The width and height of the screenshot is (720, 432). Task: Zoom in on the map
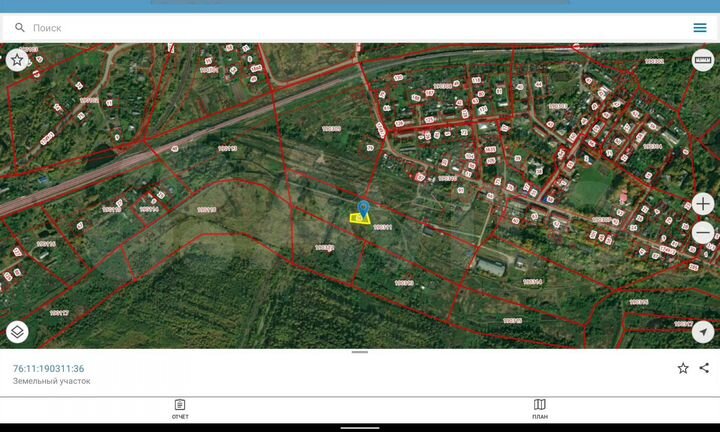(703, 204)
